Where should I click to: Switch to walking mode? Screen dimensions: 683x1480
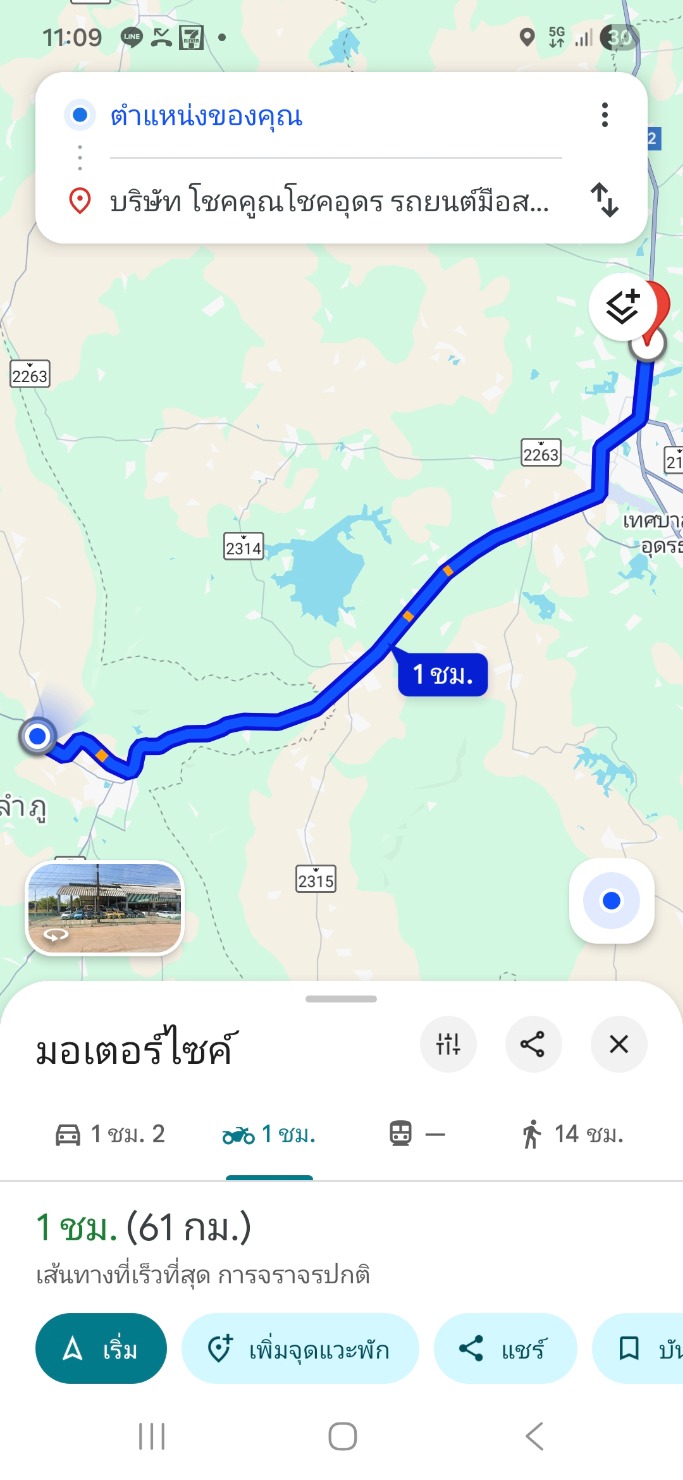click(572, 1134)
